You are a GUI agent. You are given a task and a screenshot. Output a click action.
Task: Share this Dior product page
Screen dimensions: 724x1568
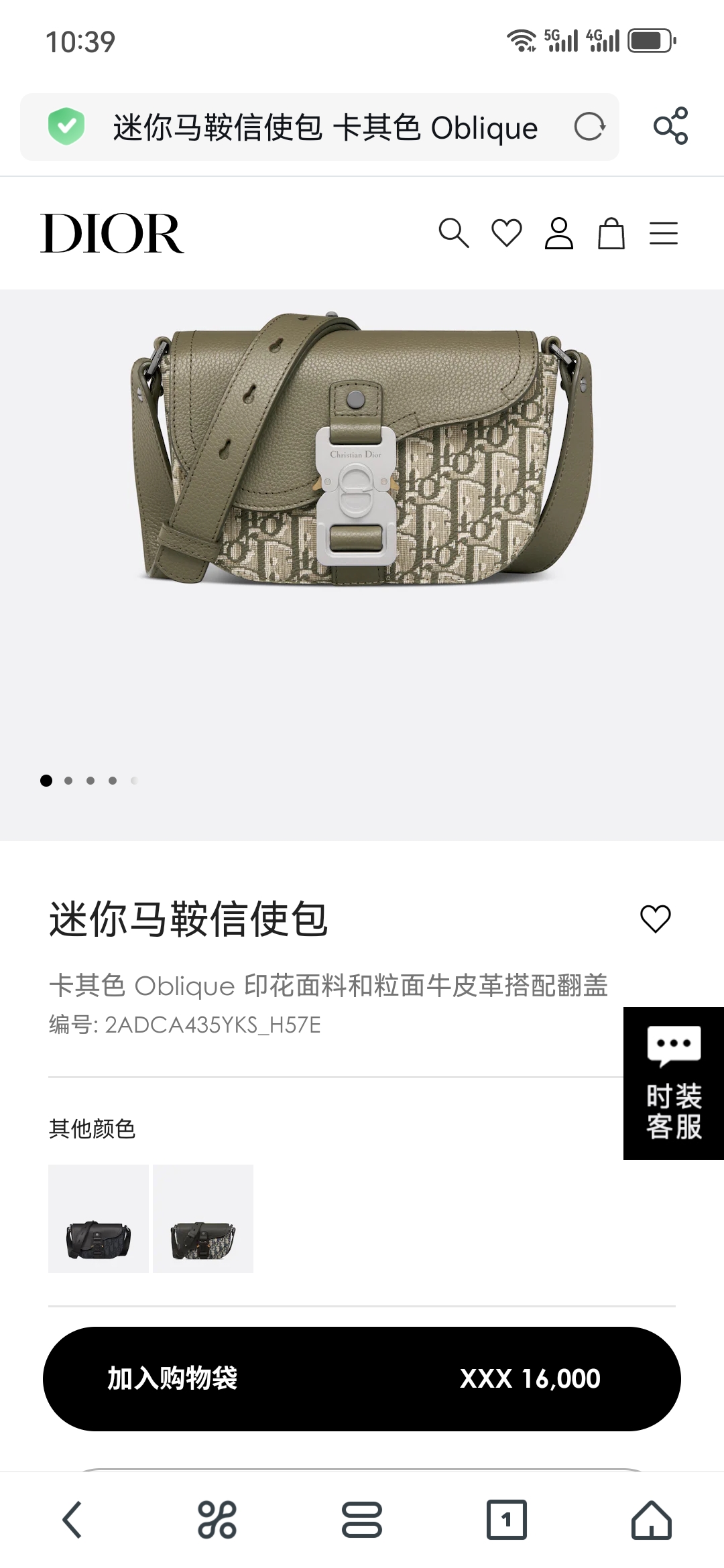pos(670,126)
